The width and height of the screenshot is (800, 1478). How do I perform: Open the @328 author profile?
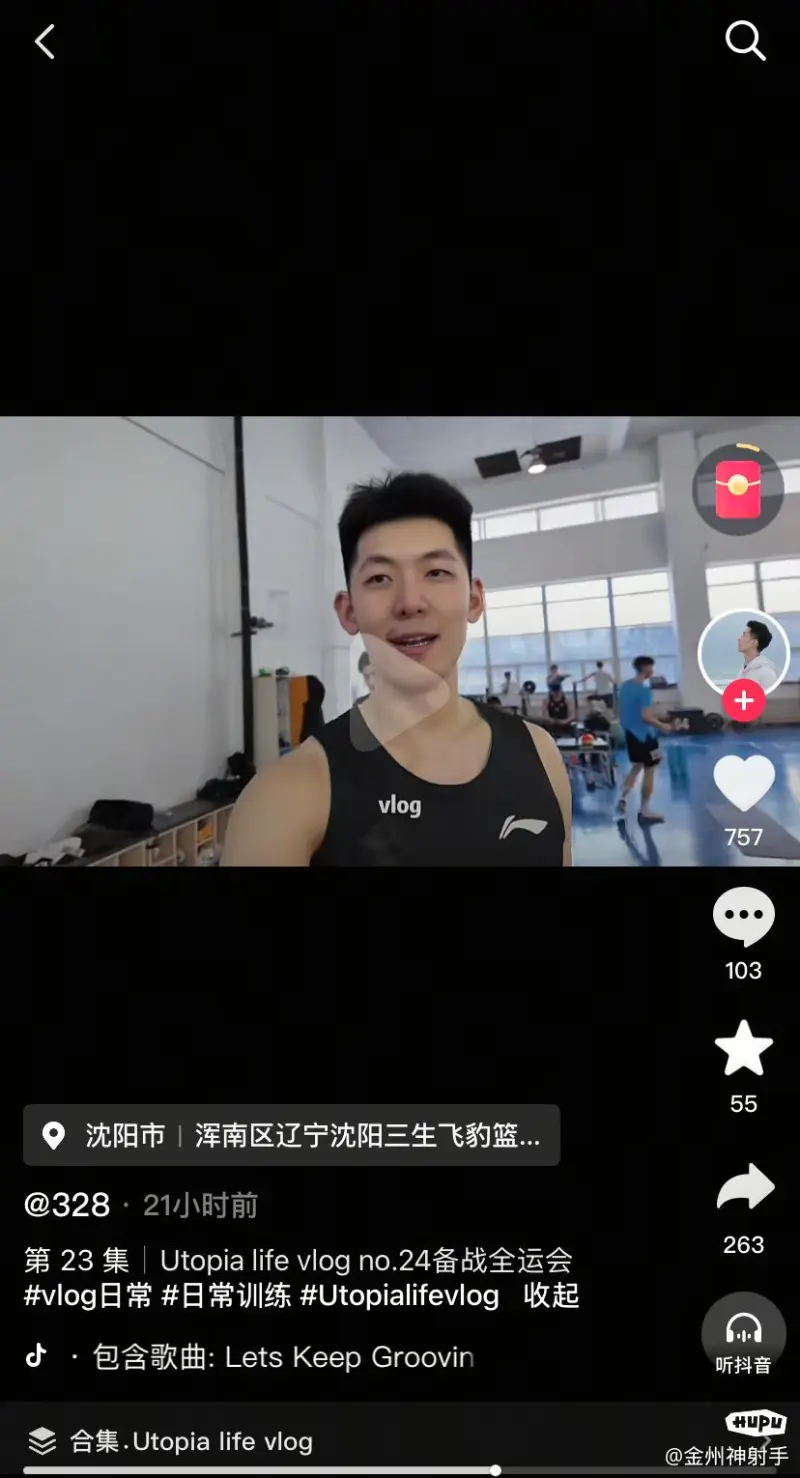[x=67, y=1205]
